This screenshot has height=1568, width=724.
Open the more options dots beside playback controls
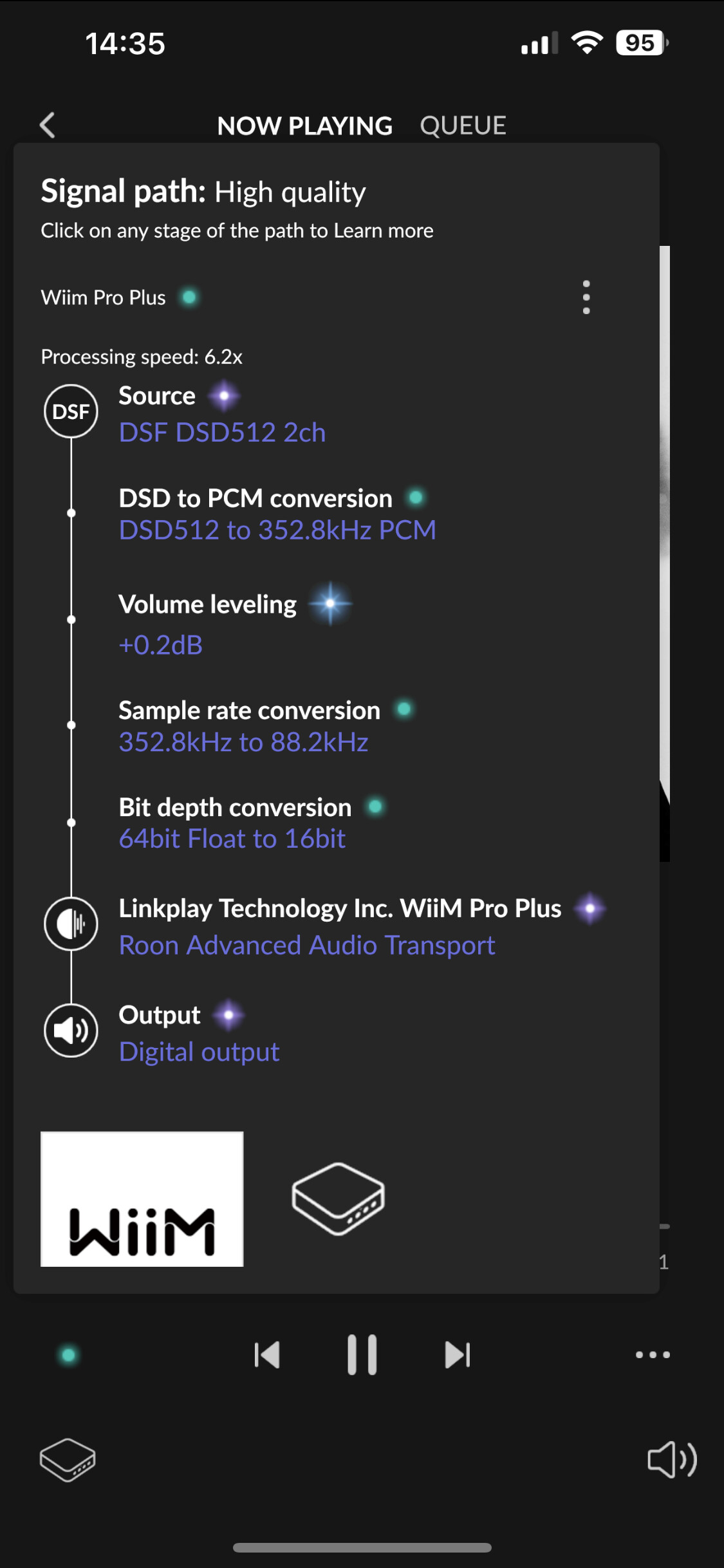tap(653, 1354)
